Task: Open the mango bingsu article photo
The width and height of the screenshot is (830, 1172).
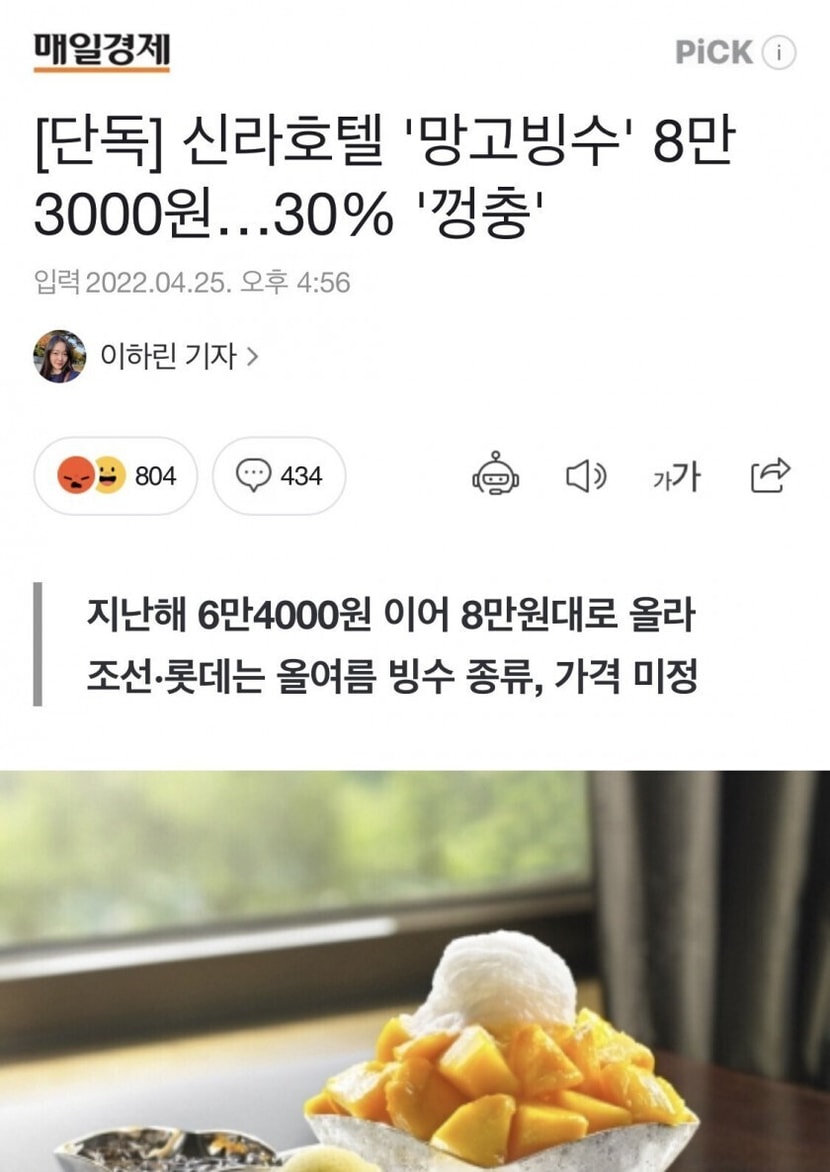Action: [415, 971]
